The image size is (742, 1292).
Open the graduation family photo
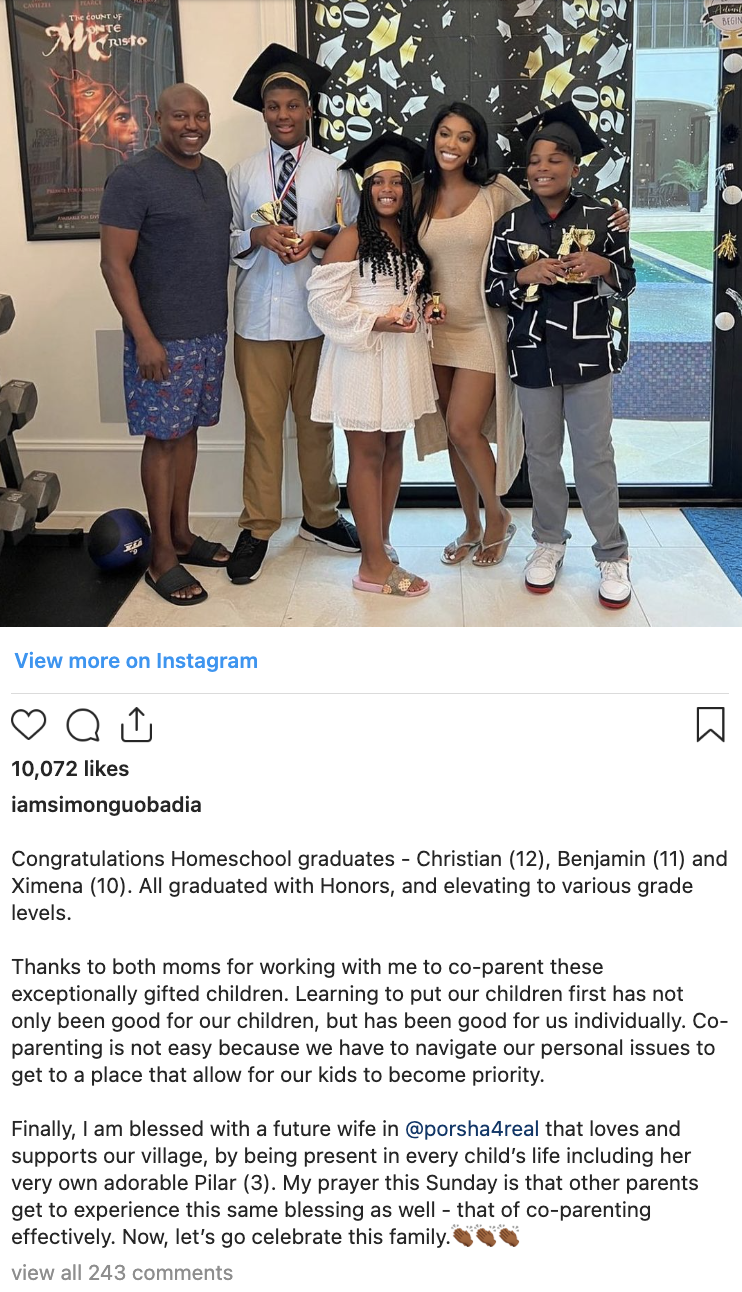371,313
